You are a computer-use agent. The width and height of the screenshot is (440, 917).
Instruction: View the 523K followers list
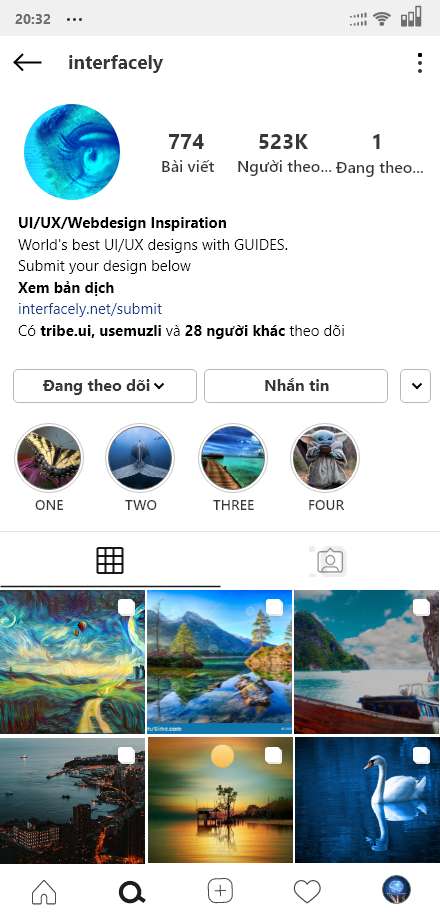click(284, 153)
